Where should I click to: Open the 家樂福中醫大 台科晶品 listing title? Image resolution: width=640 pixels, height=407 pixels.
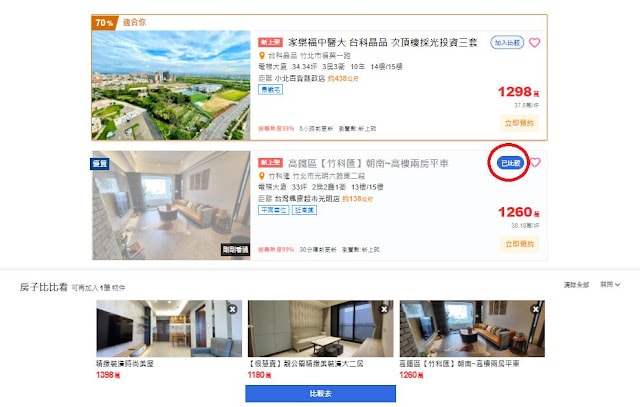(379, 43)
